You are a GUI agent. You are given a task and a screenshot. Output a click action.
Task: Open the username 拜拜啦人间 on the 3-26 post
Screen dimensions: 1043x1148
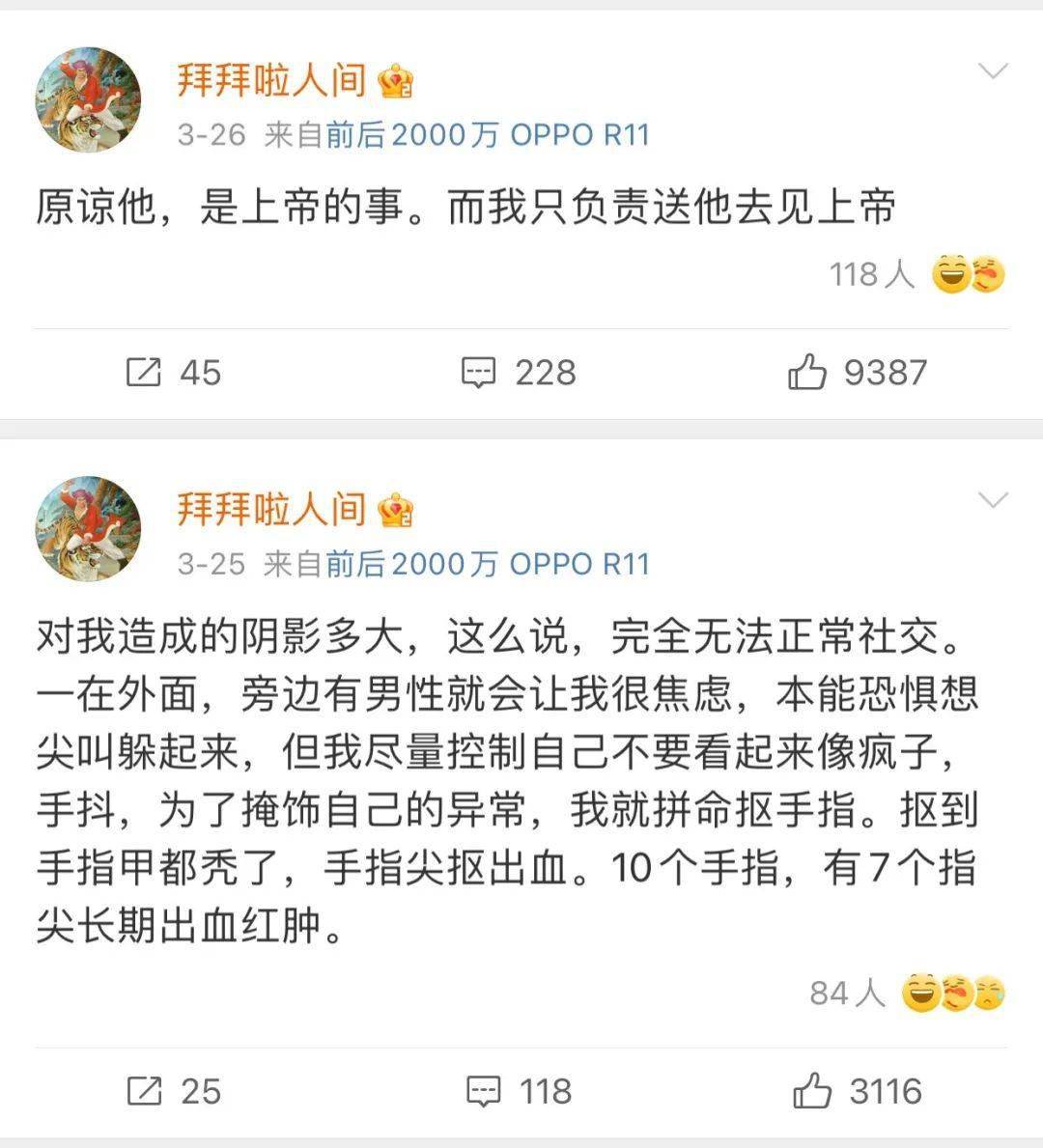[x=270, y=80]
